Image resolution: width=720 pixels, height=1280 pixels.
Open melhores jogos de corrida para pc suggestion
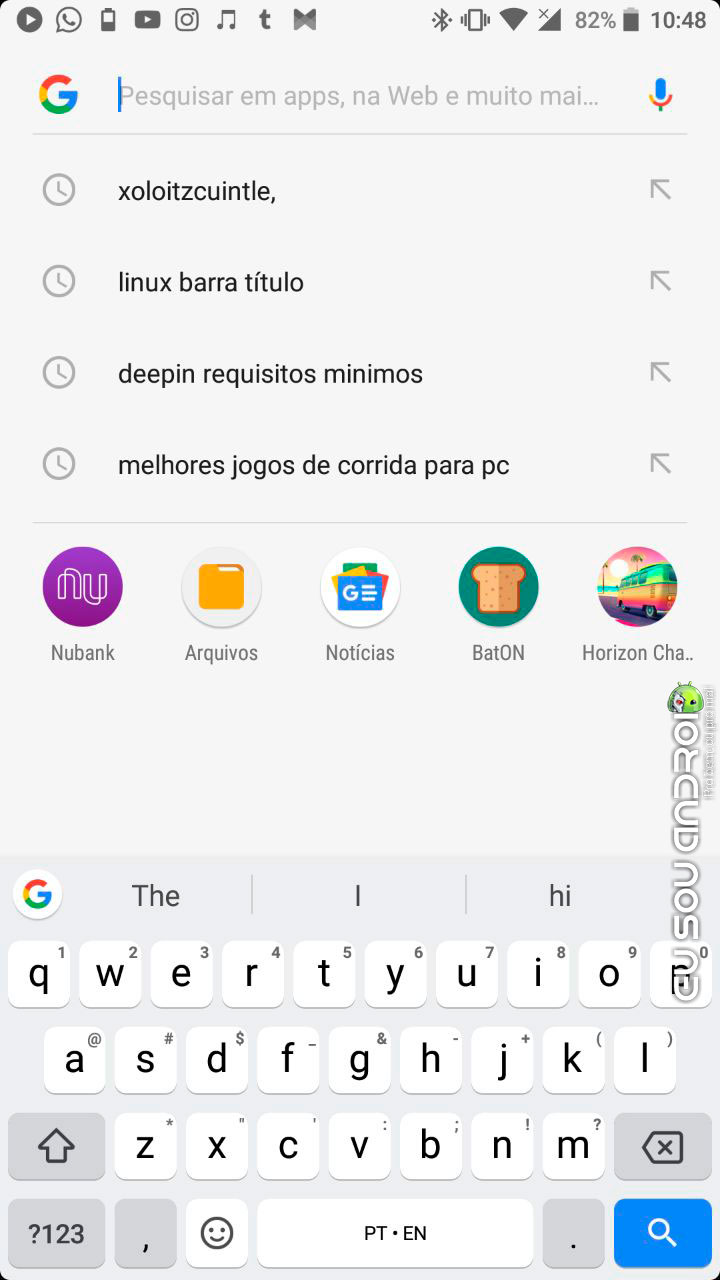(x=360, y=465)
